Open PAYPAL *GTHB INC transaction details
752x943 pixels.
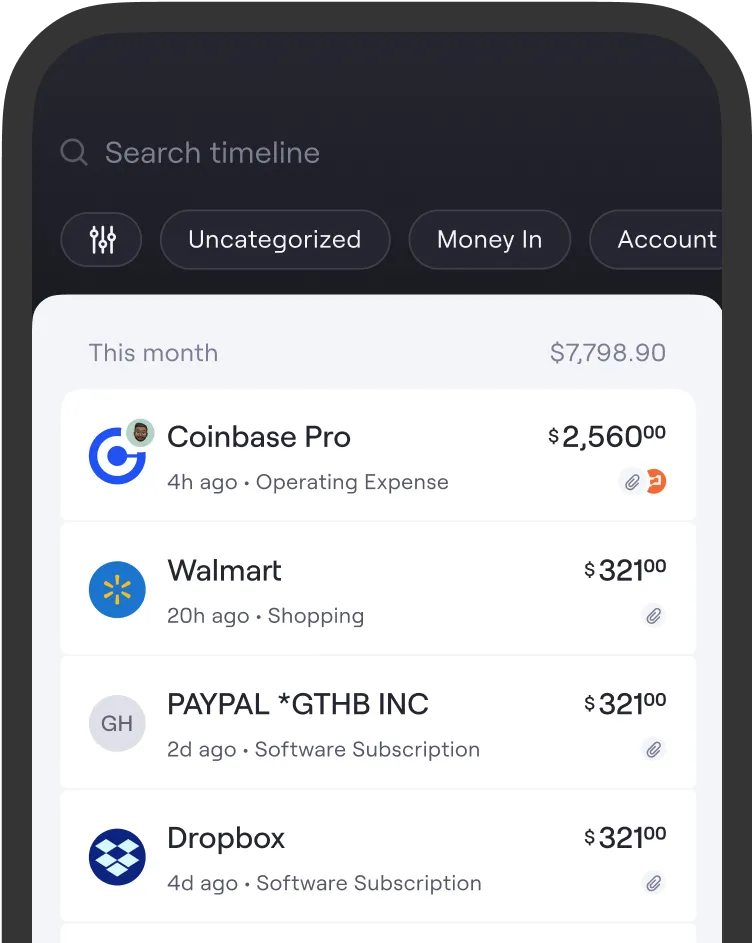pos(378,723)
